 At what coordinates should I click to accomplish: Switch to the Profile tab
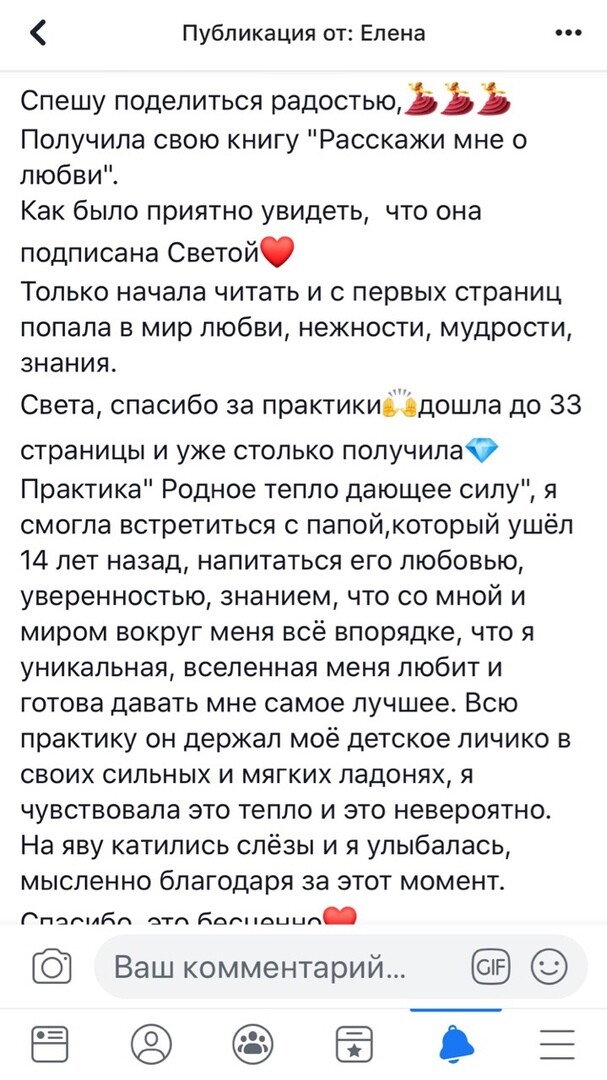151,1045
